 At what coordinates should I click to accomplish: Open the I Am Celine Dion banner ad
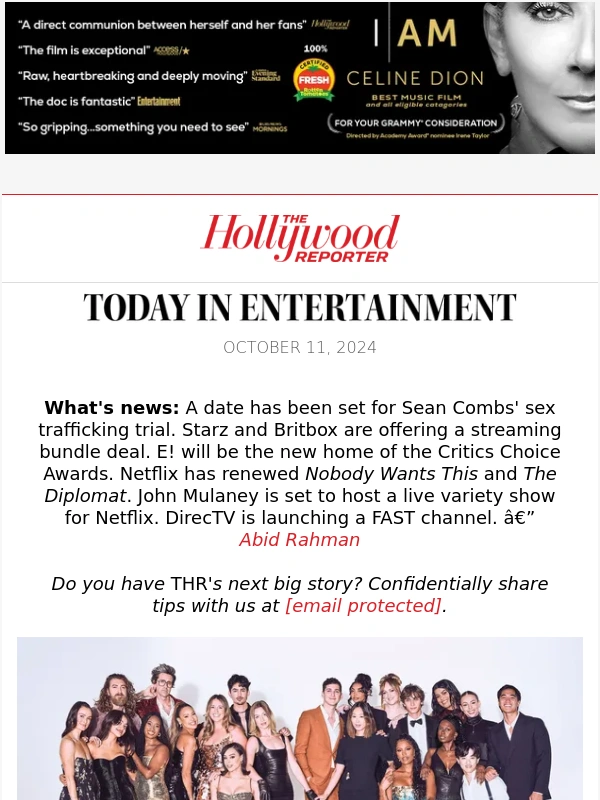coord(300,78)
